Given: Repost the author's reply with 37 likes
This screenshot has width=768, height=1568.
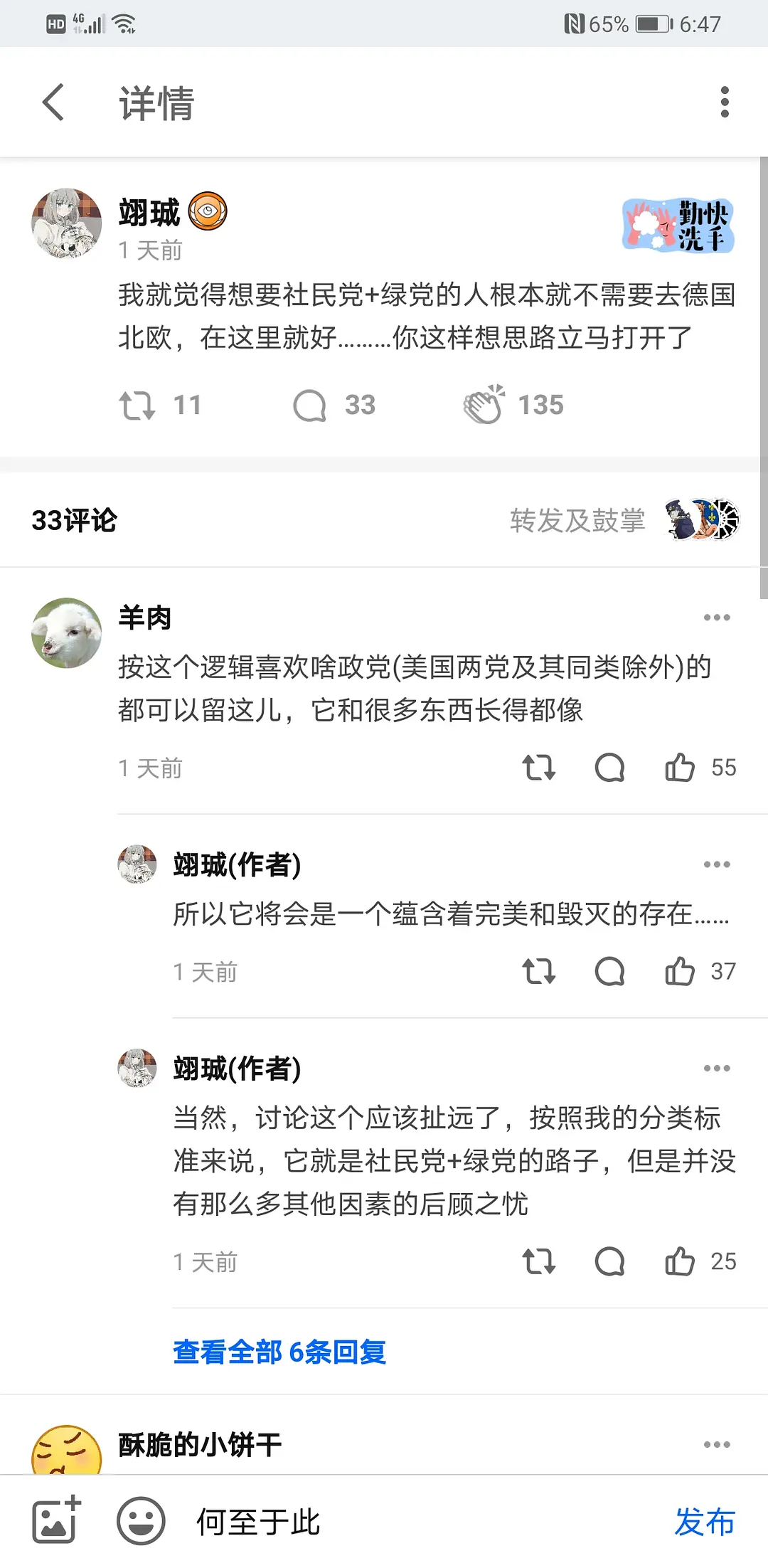Looking at the screenshot, I should click(x=538, y=972).
